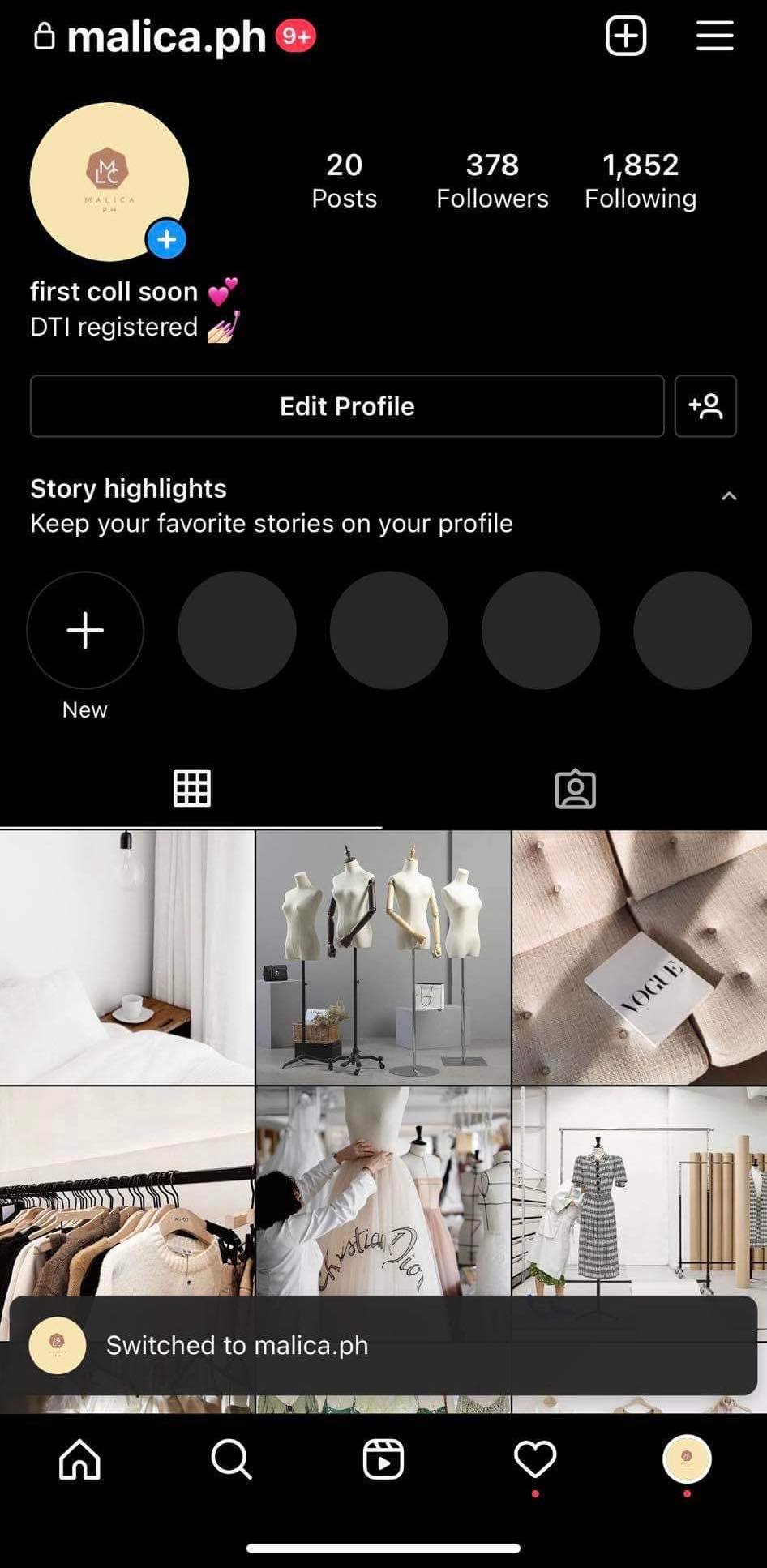This screenshot has width=767, height=1568.
Task: Open the Vogue magazine post
Action: tap(640, 957)
